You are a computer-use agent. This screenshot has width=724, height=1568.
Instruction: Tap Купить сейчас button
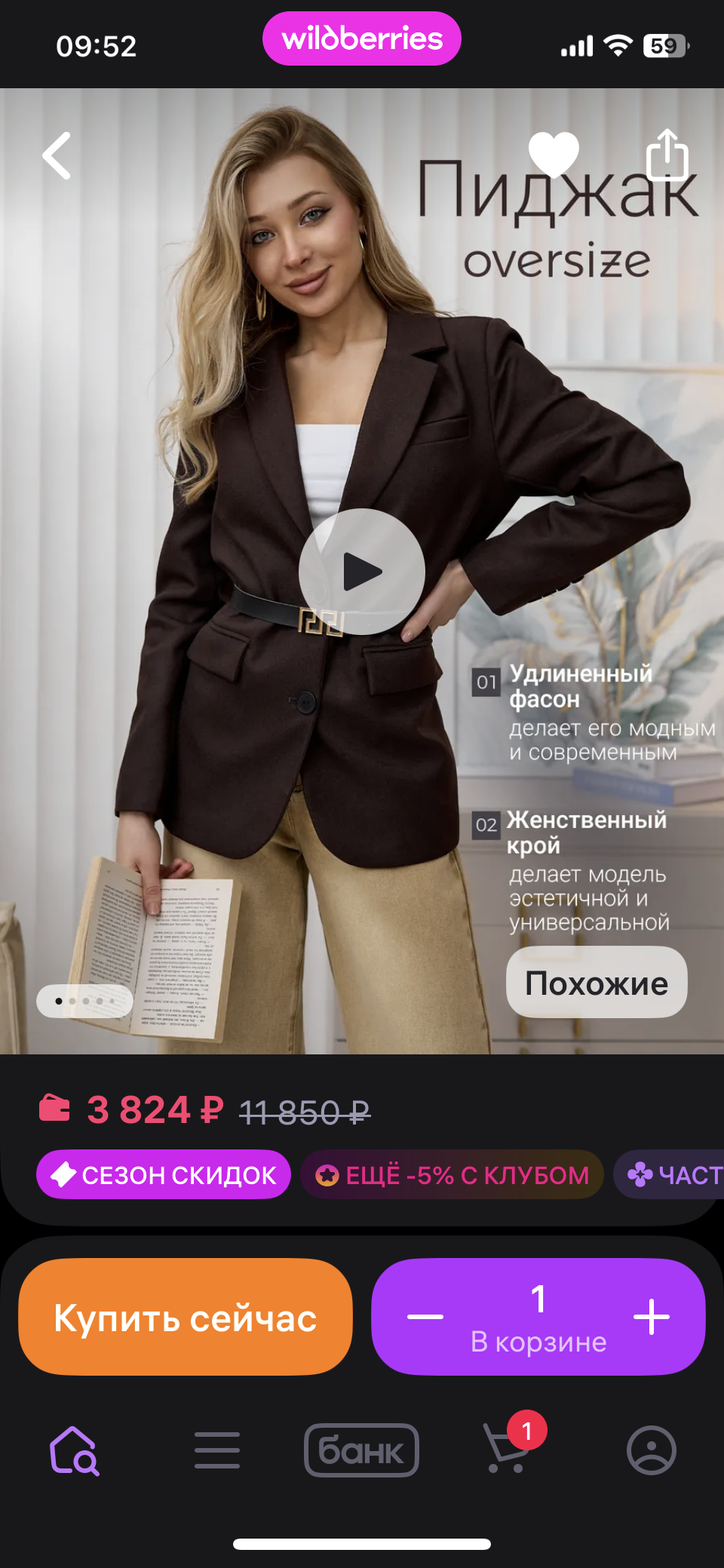coord(186,1317)
